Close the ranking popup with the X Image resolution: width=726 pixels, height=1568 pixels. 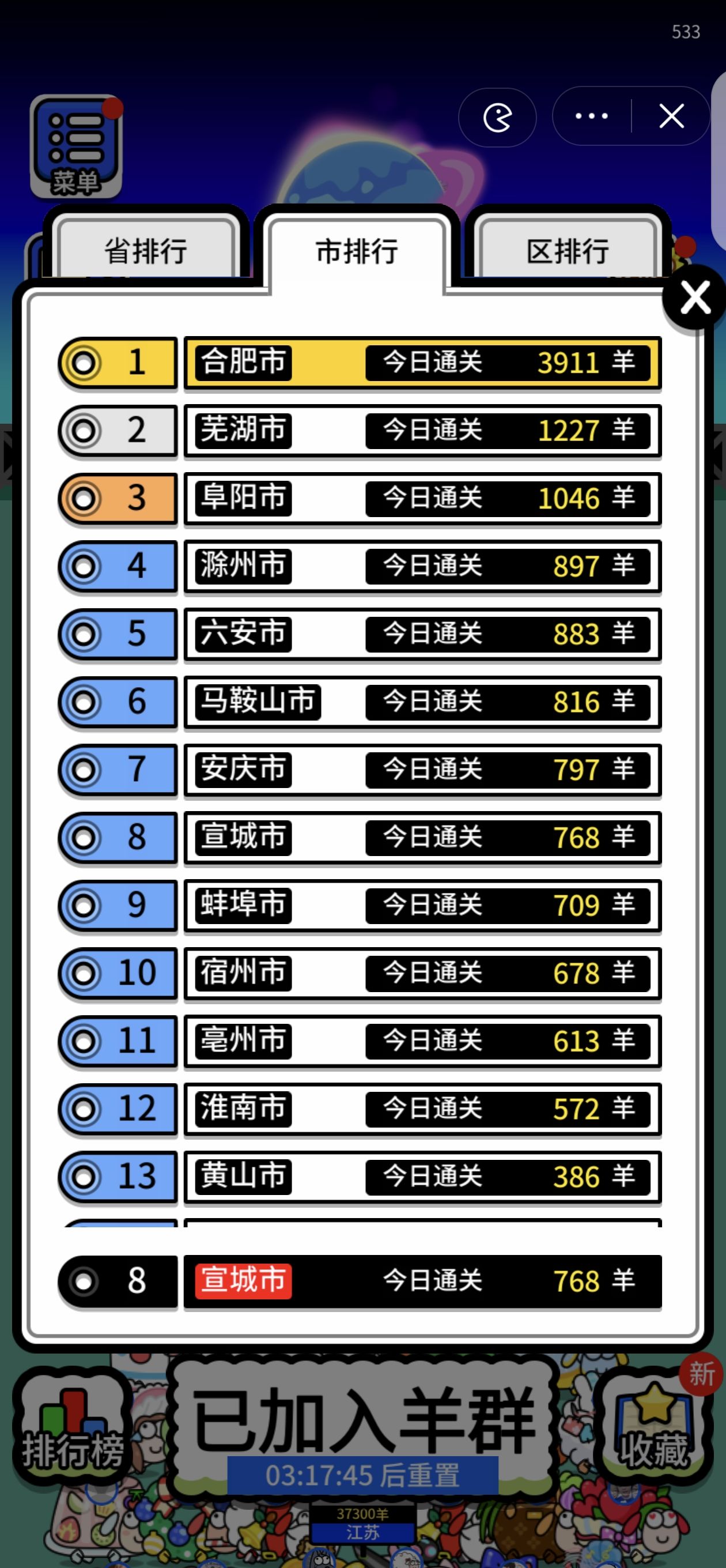(694, 298)
